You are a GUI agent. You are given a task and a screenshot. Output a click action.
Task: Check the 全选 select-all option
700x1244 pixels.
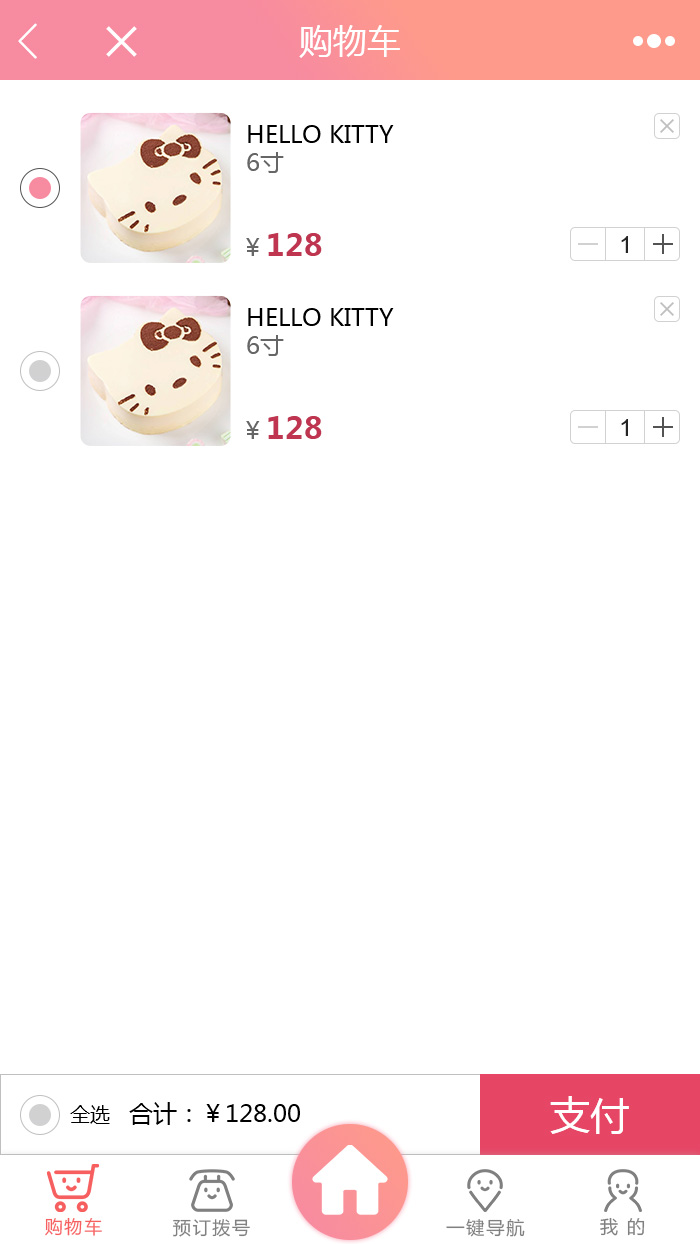[40, 1114]
